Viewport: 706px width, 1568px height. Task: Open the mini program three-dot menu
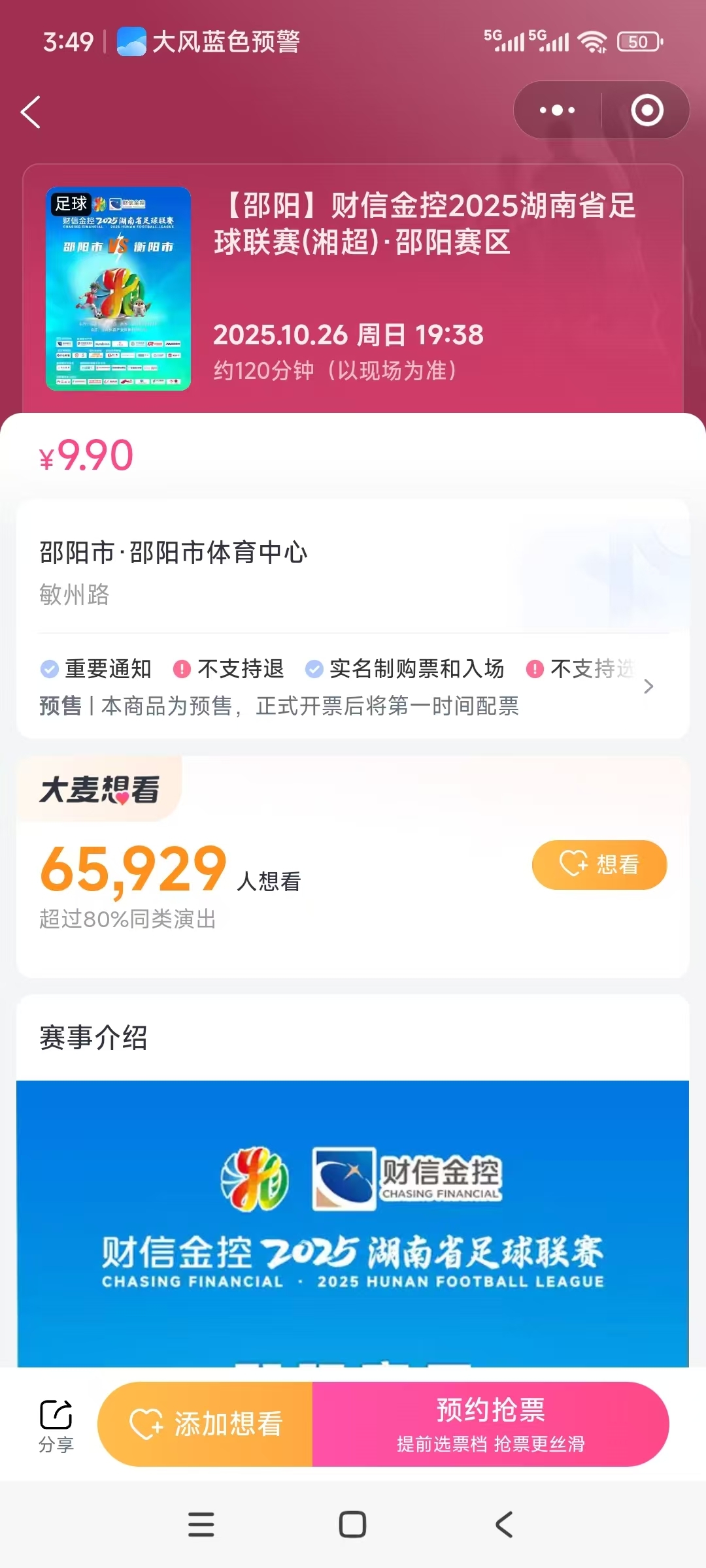pyautogui.click(x=557, y=110)
